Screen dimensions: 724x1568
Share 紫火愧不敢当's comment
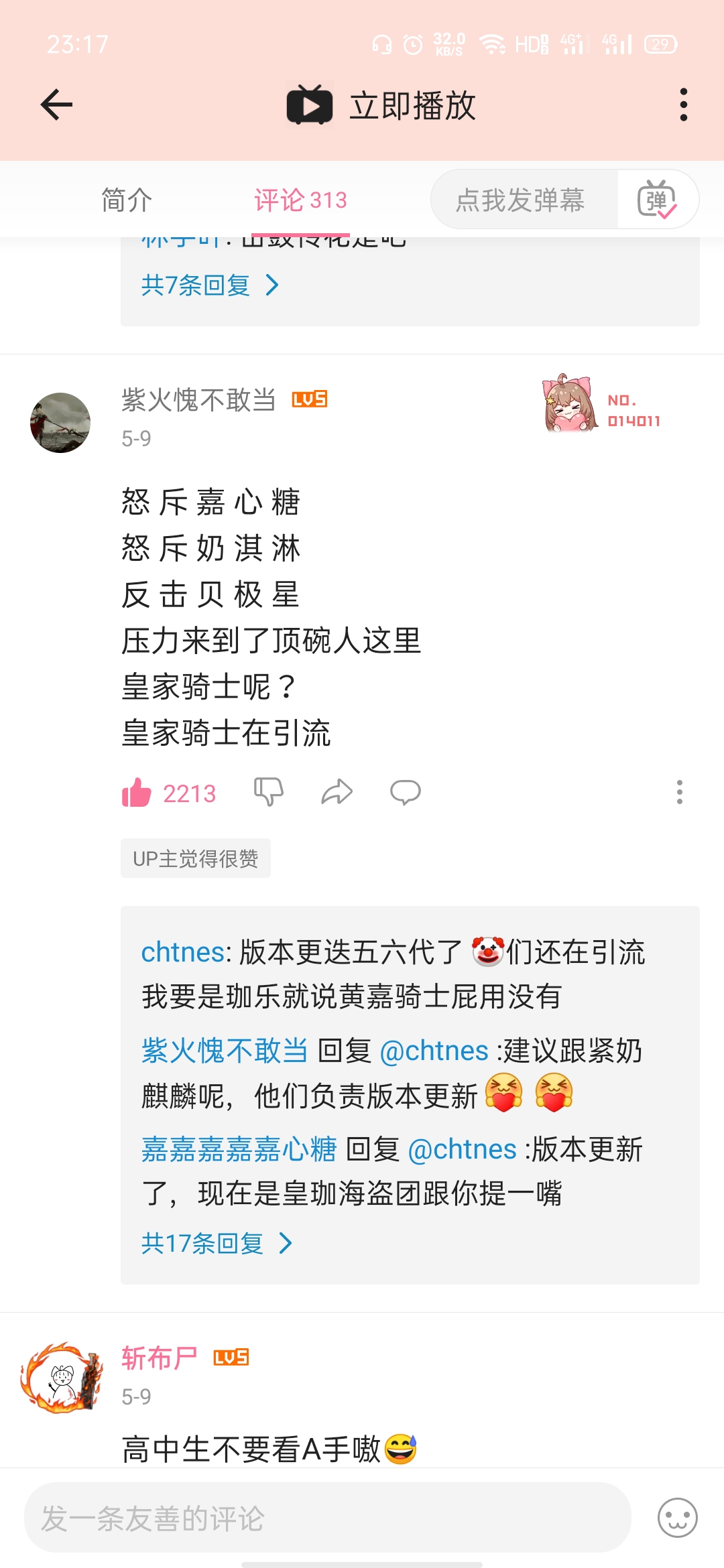(337, 792)
